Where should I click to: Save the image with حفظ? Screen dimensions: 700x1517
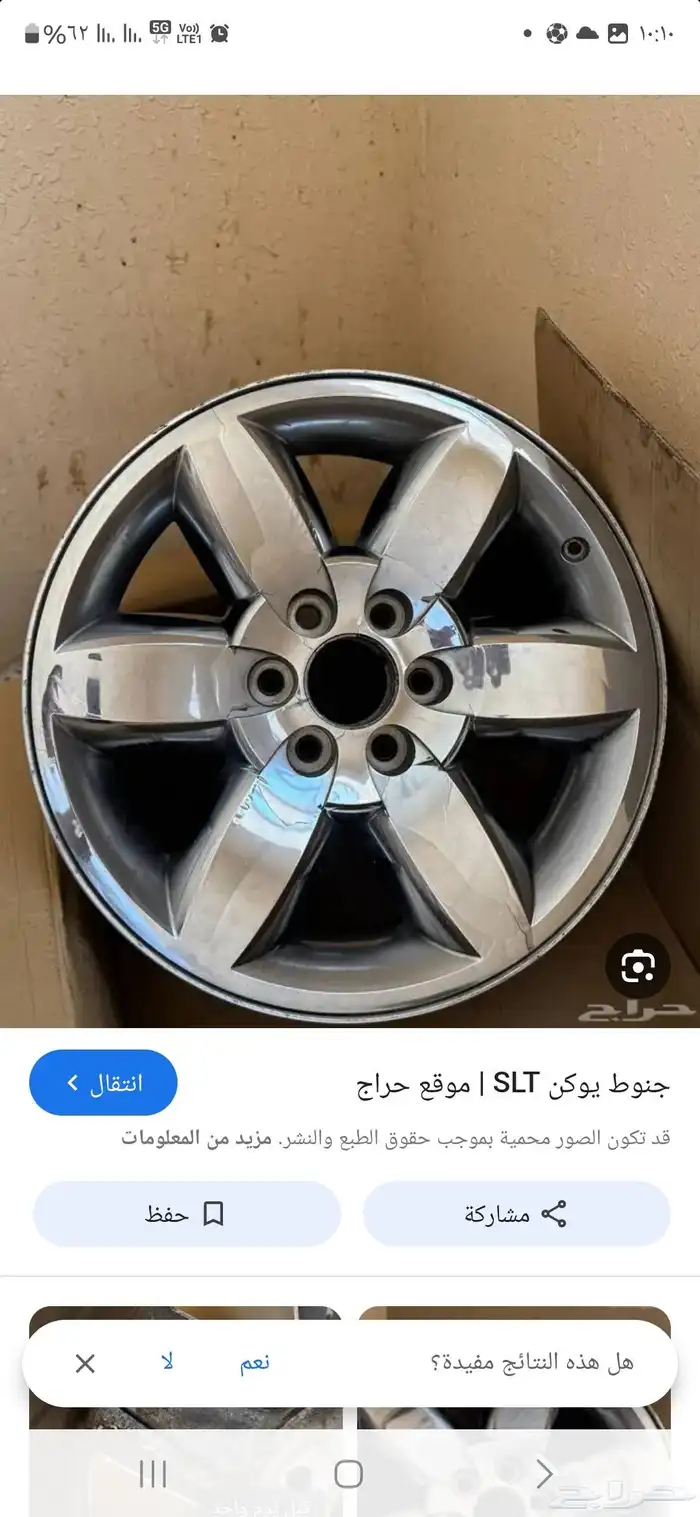point(186,1214)
